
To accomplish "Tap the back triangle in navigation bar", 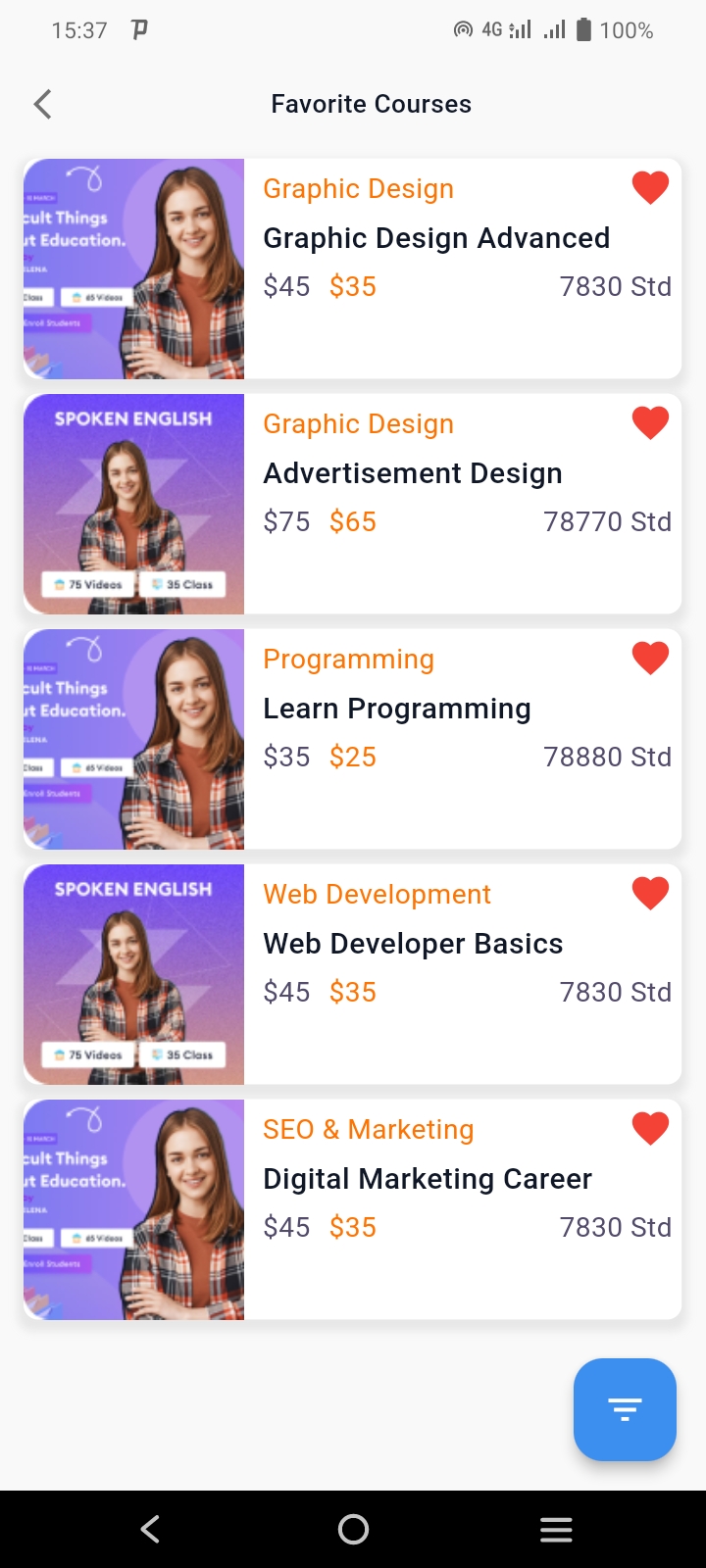I will pyautogui.click(x=149, y=1528).
